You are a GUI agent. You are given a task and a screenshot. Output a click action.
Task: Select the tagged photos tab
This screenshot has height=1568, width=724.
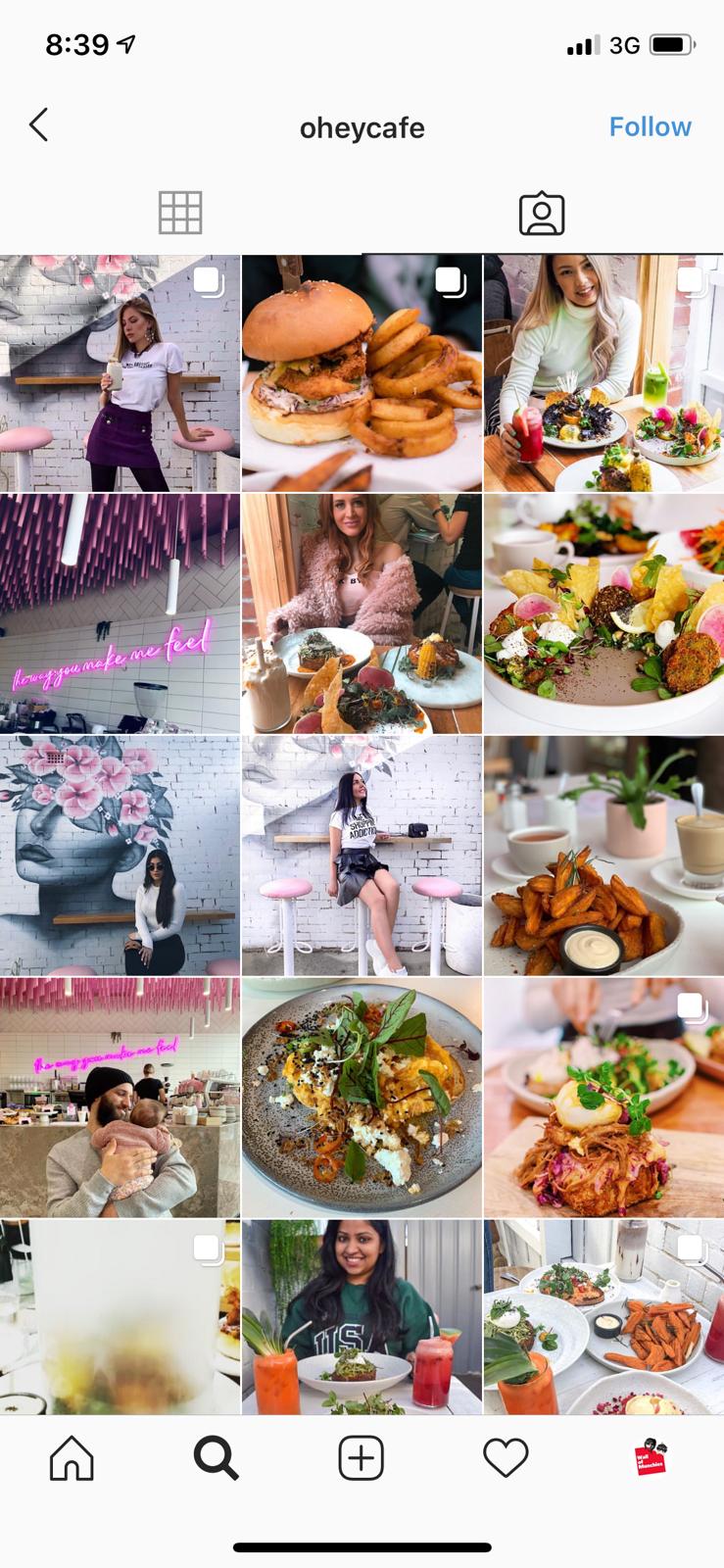coord(542,213)
